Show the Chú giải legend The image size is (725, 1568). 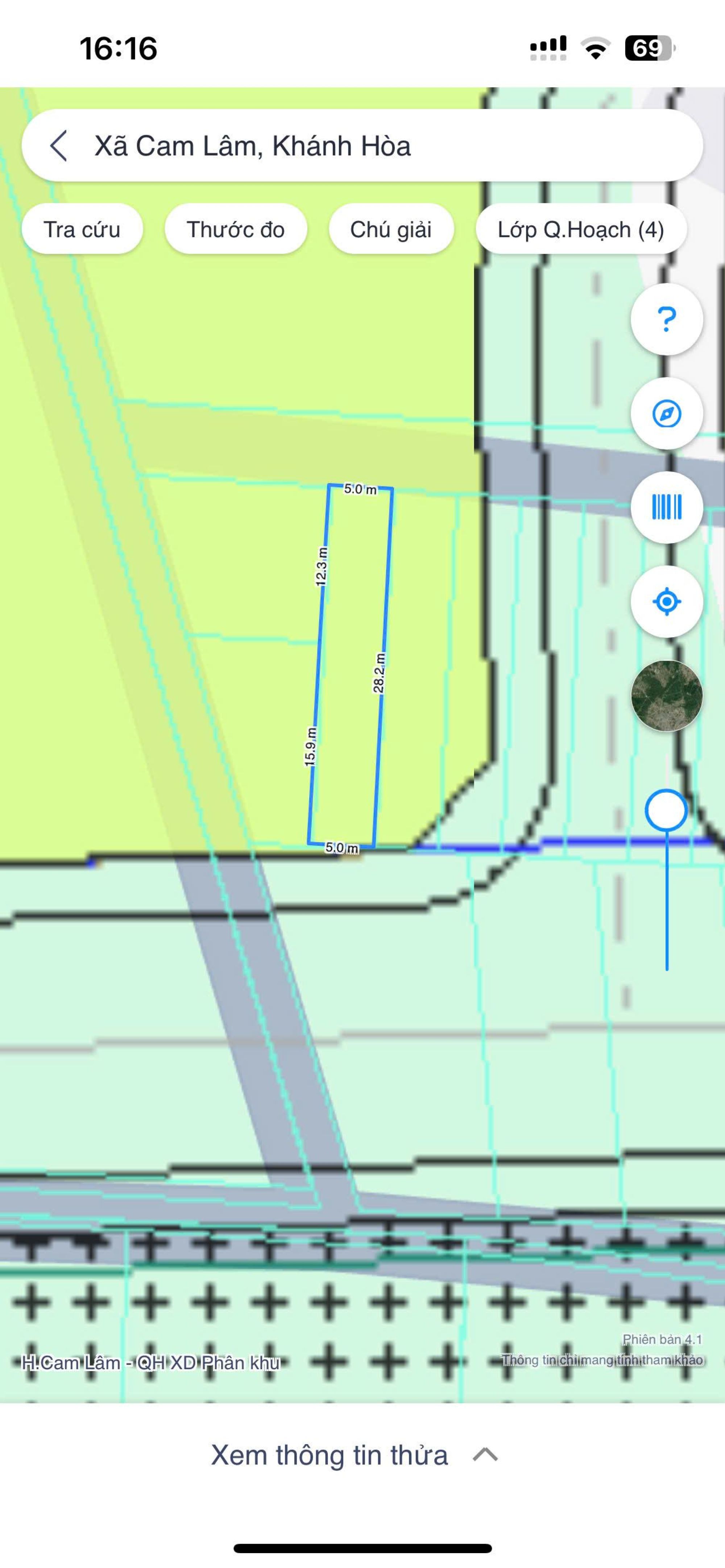(x=390, y=229)
